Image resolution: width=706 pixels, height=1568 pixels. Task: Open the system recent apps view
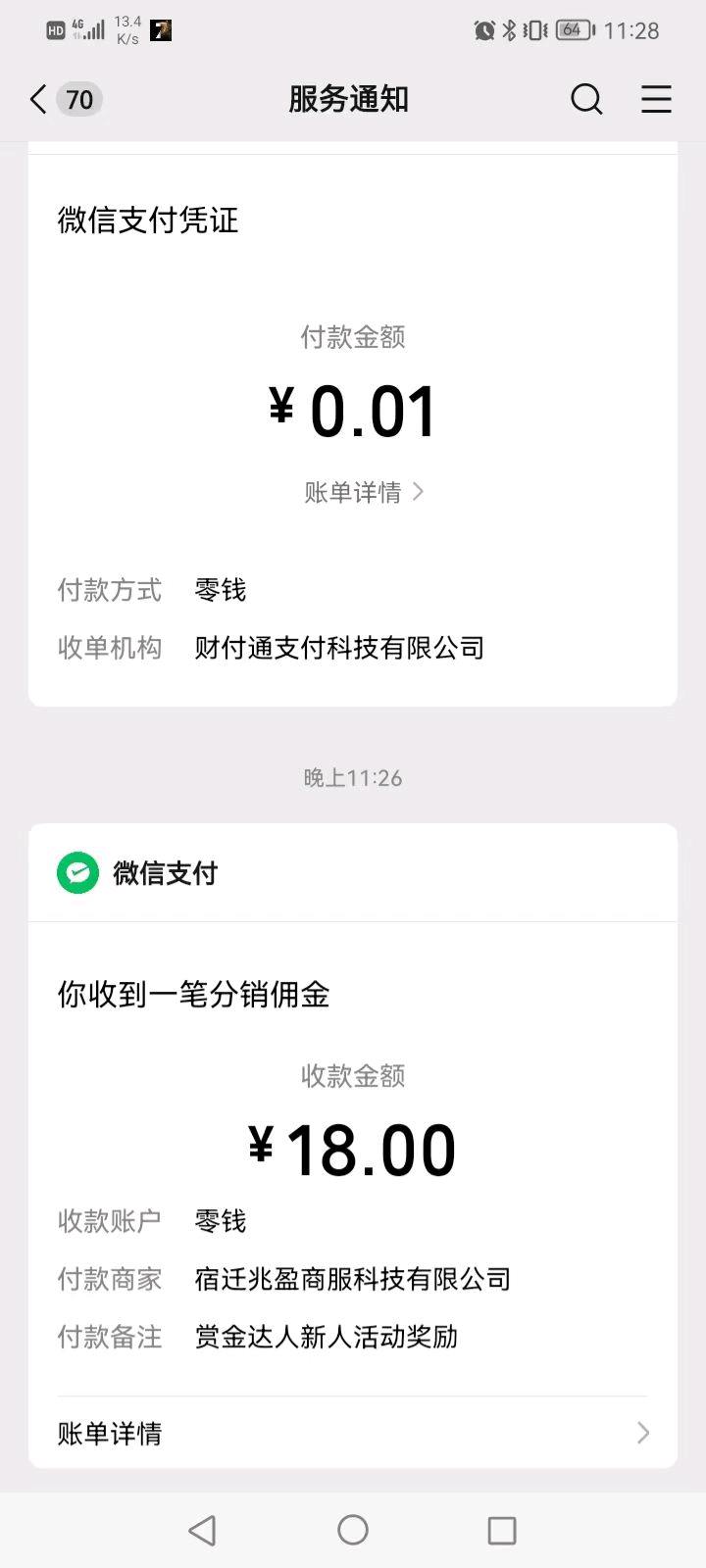(501, 1530)
